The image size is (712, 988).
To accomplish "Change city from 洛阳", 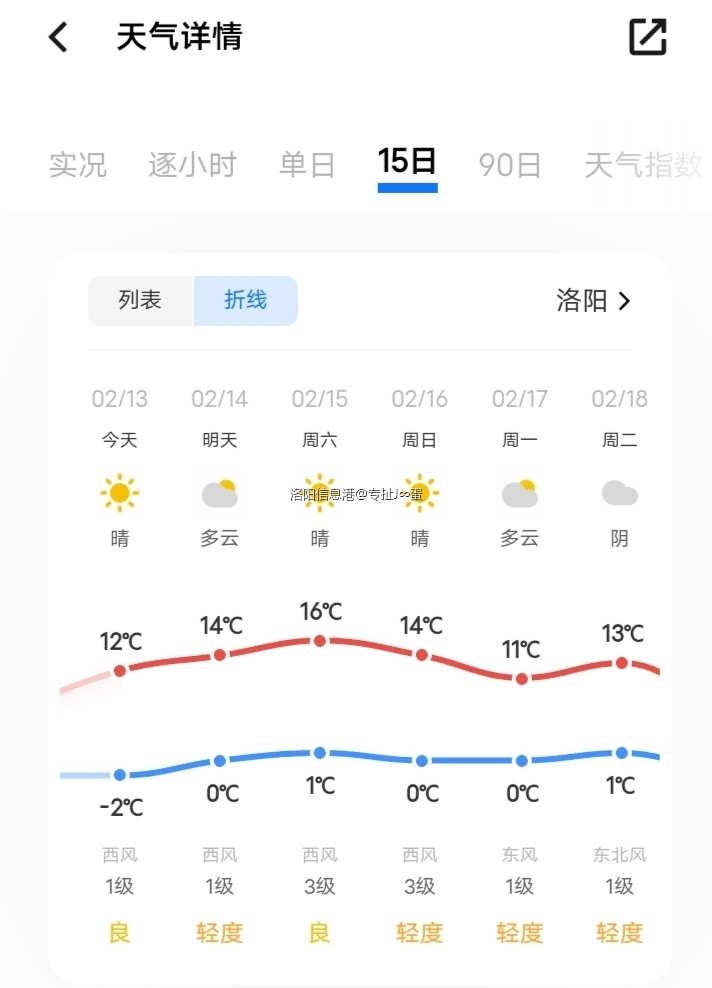I will pyautogui.click(x=594, y=300).
